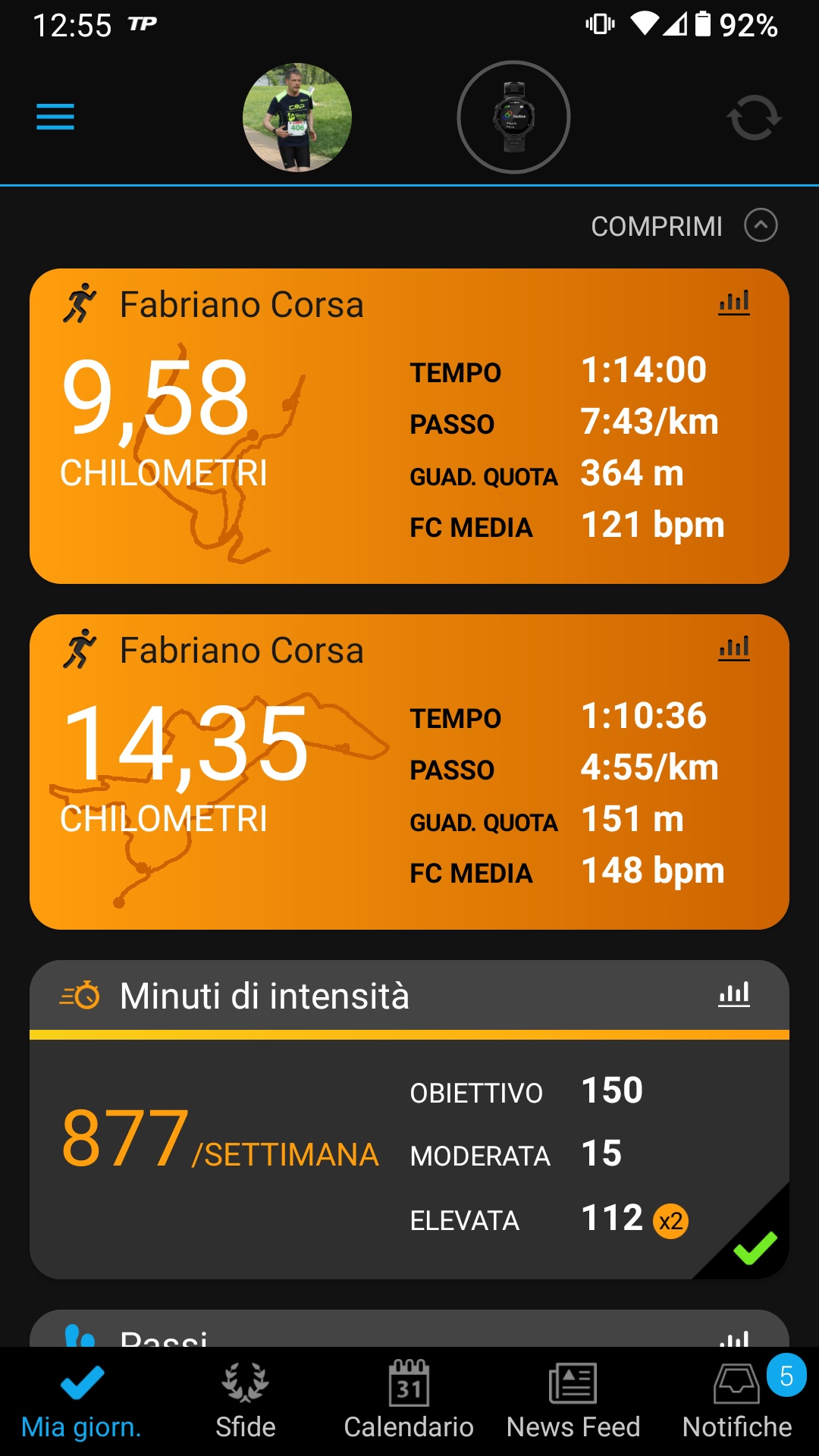View the Minuti di intensità chart icon
The height and width of the screenshot is (1456, 819).
[x=734, y=994]
